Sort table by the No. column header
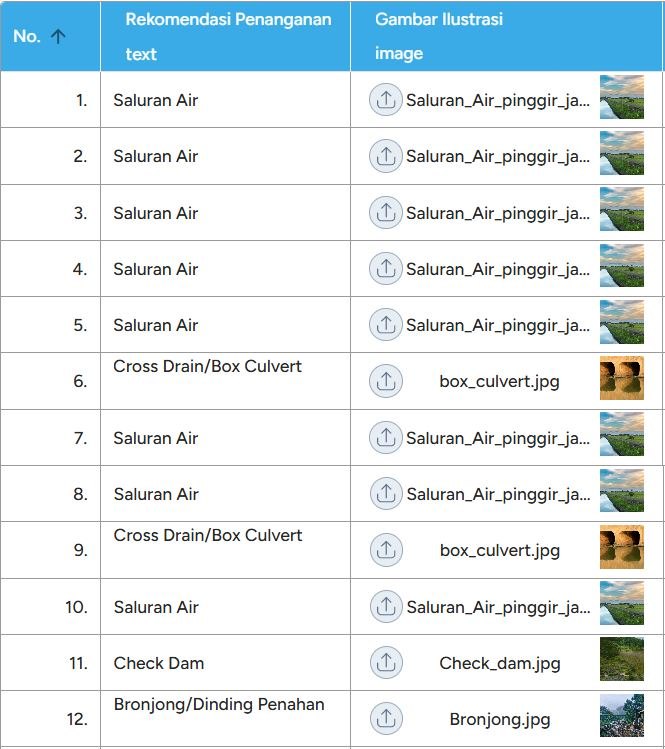 [x=40, y=36]
